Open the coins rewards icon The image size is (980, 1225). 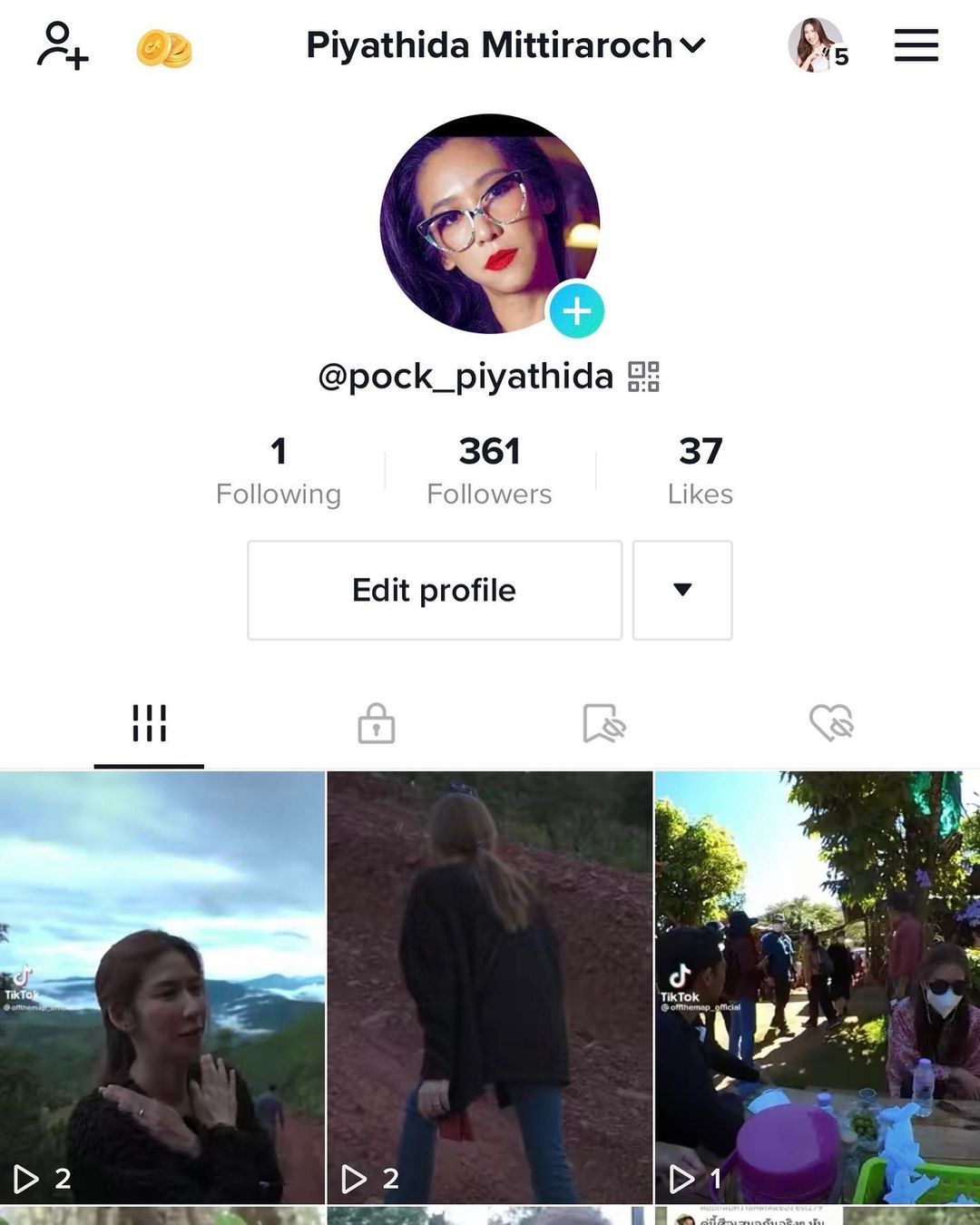coord(164,48)
